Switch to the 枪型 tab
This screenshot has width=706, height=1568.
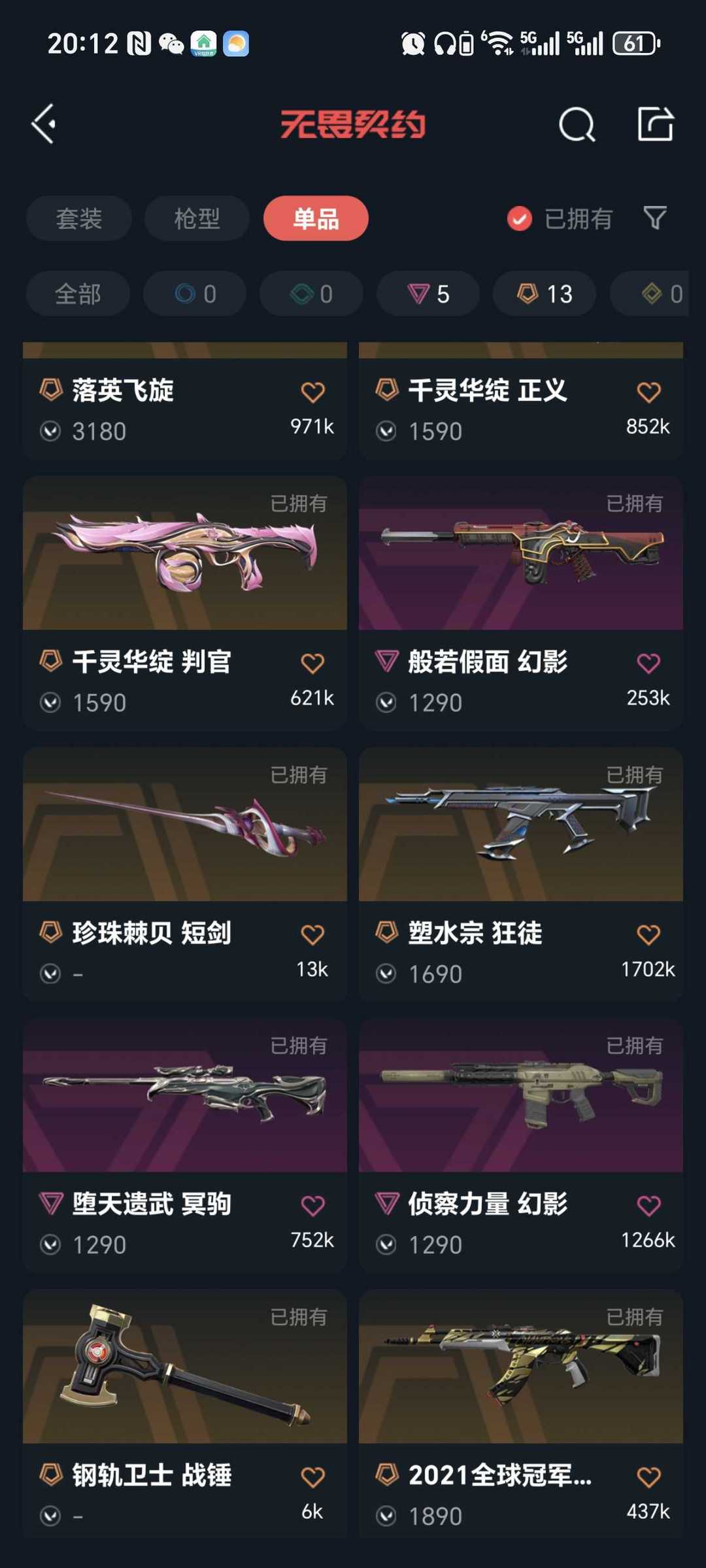(x=197, y=218)
